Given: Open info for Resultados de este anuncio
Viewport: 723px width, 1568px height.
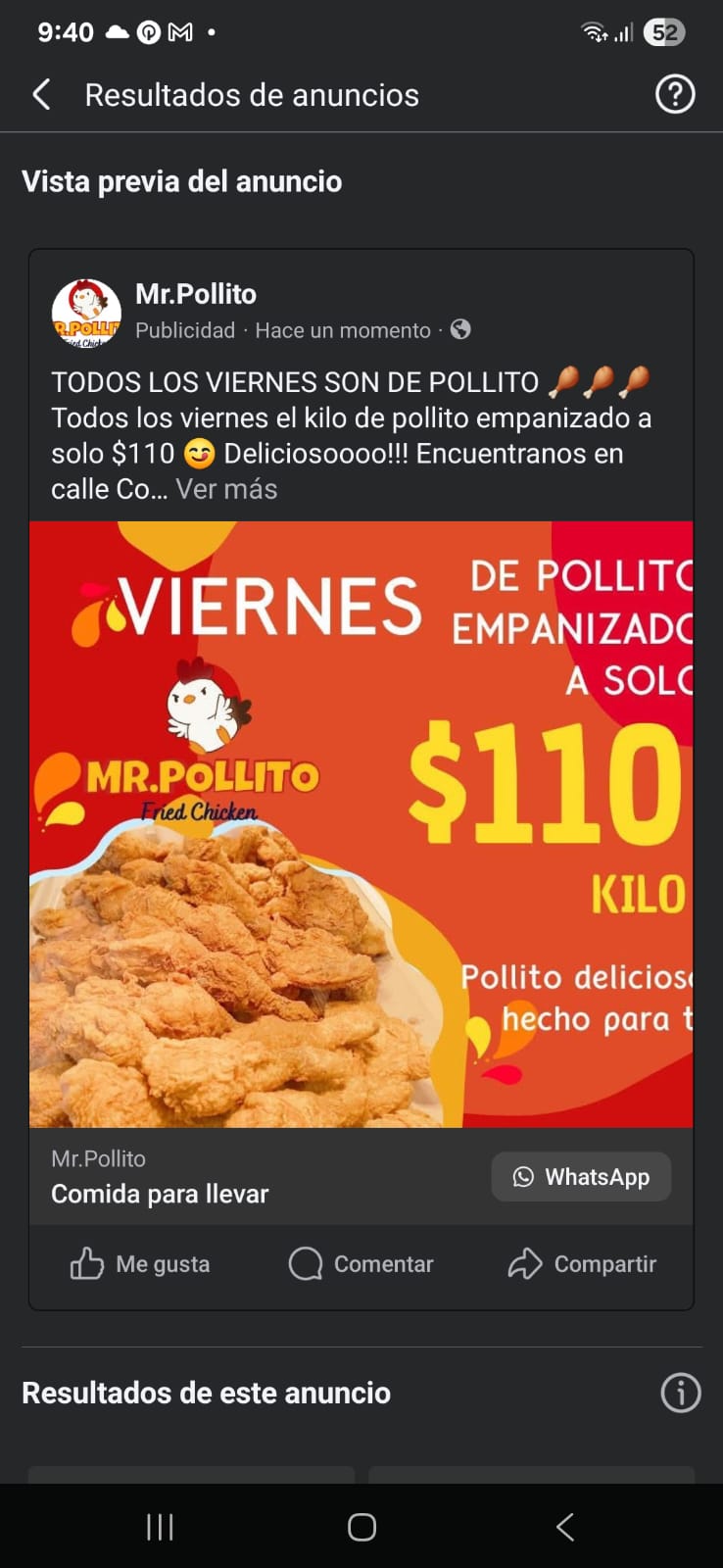Looking at the screenshot, I should click(681, 1393).
